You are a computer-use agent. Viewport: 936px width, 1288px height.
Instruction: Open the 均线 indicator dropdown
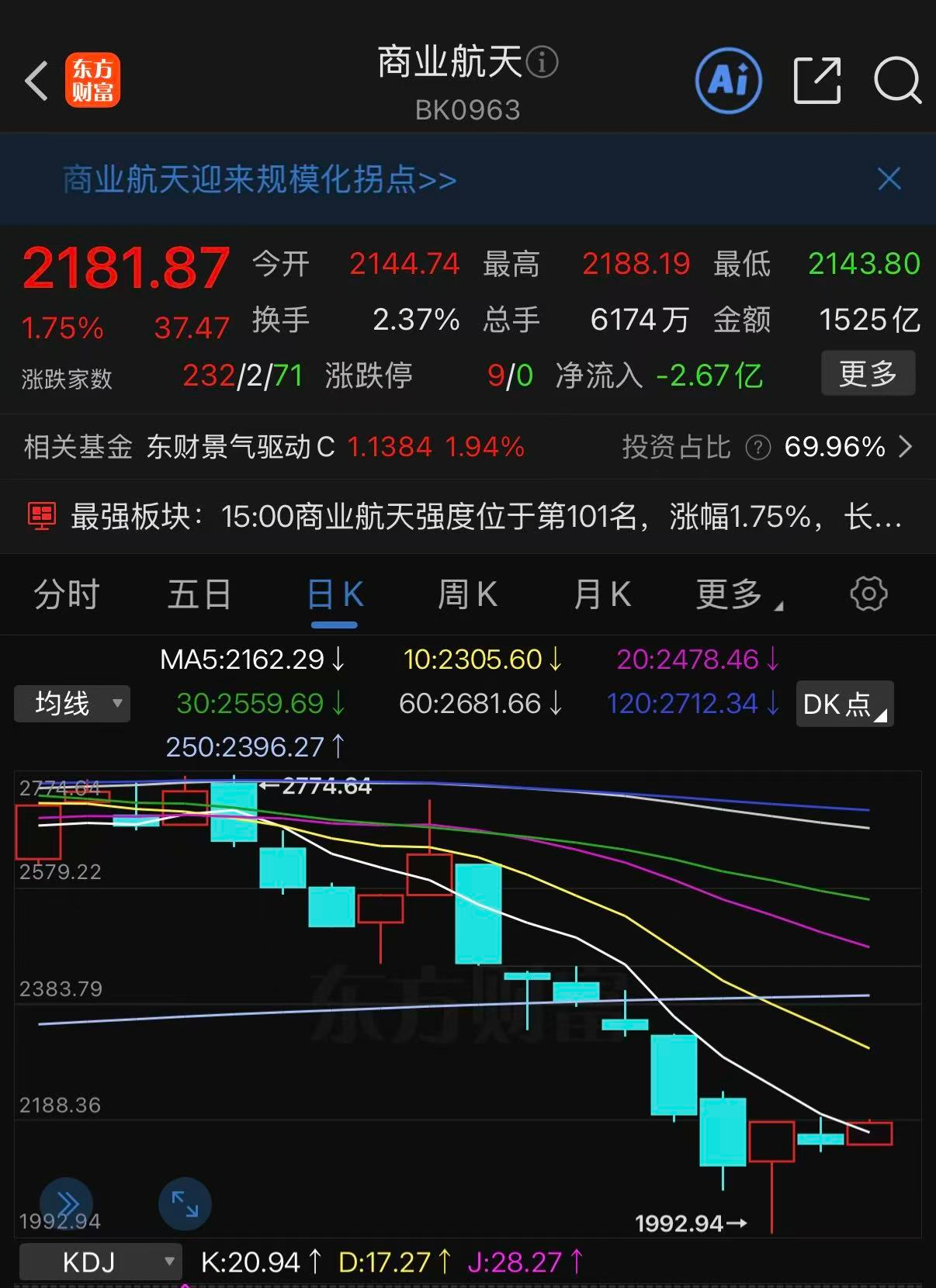click(72, 704)
